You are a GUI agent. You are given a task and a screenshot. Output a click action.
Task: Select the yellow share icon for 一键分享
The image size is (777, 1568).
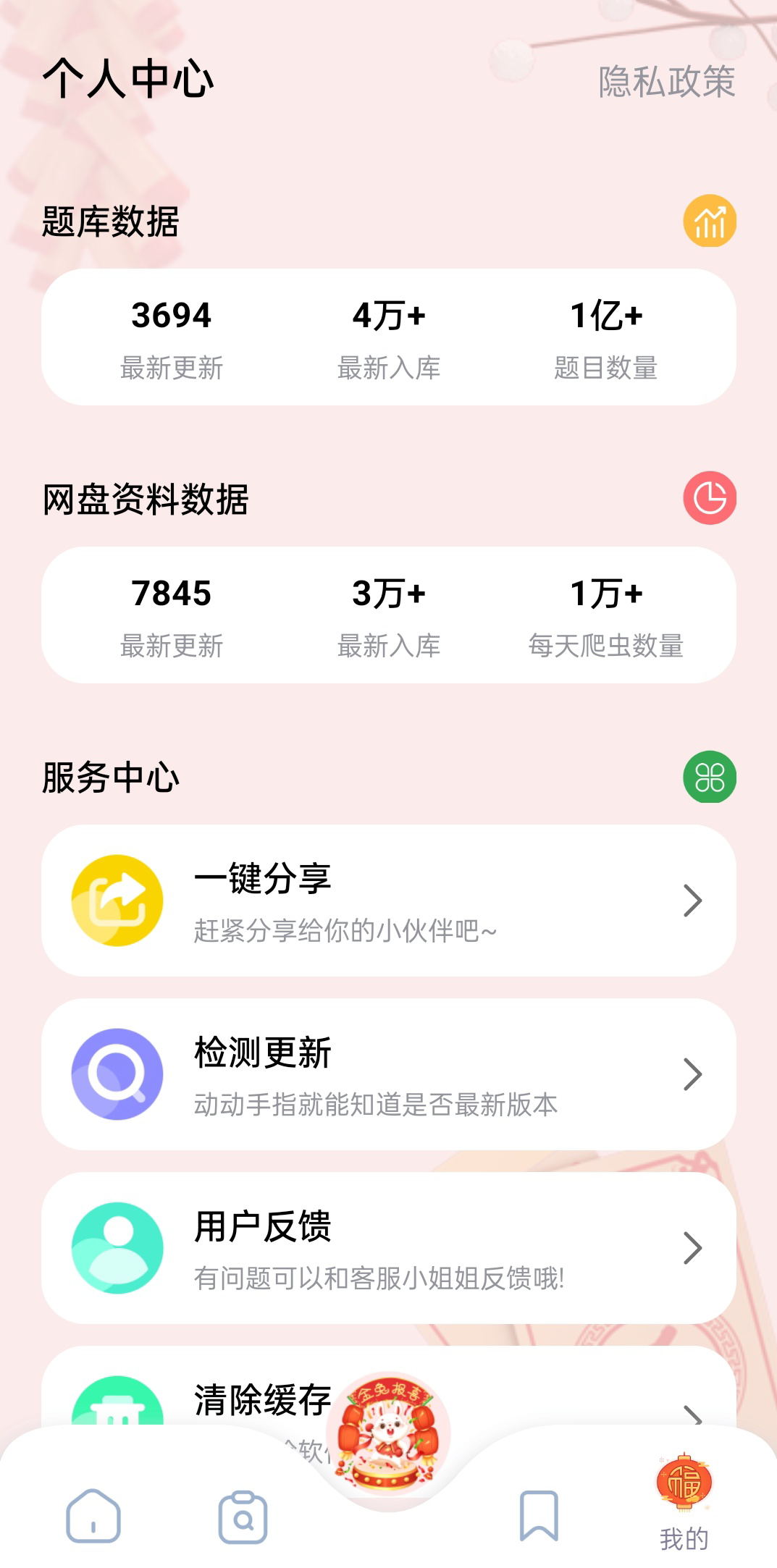pos(118,898)
